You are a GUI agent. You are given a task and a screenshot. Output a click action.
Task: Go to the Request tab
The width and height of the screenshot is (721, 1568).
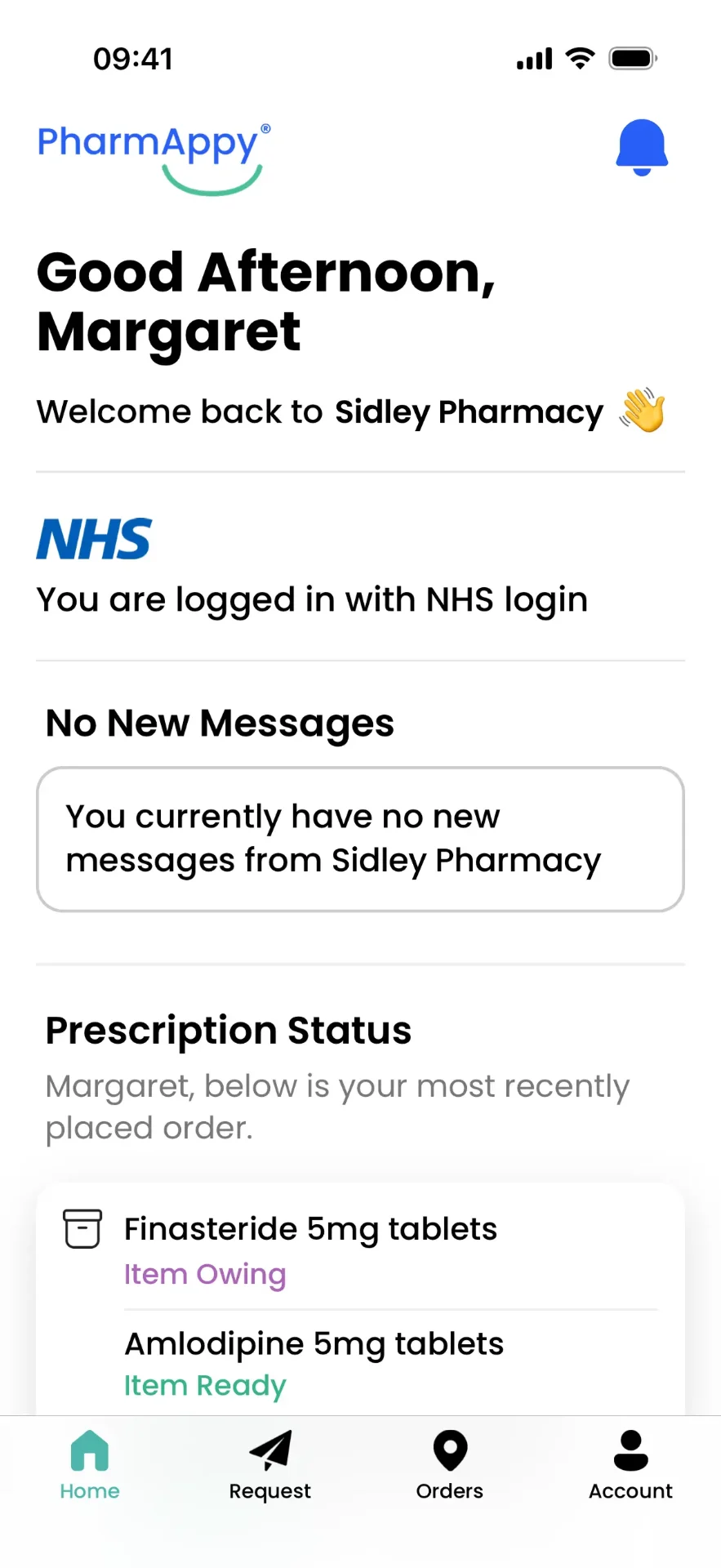(270, 1465)
